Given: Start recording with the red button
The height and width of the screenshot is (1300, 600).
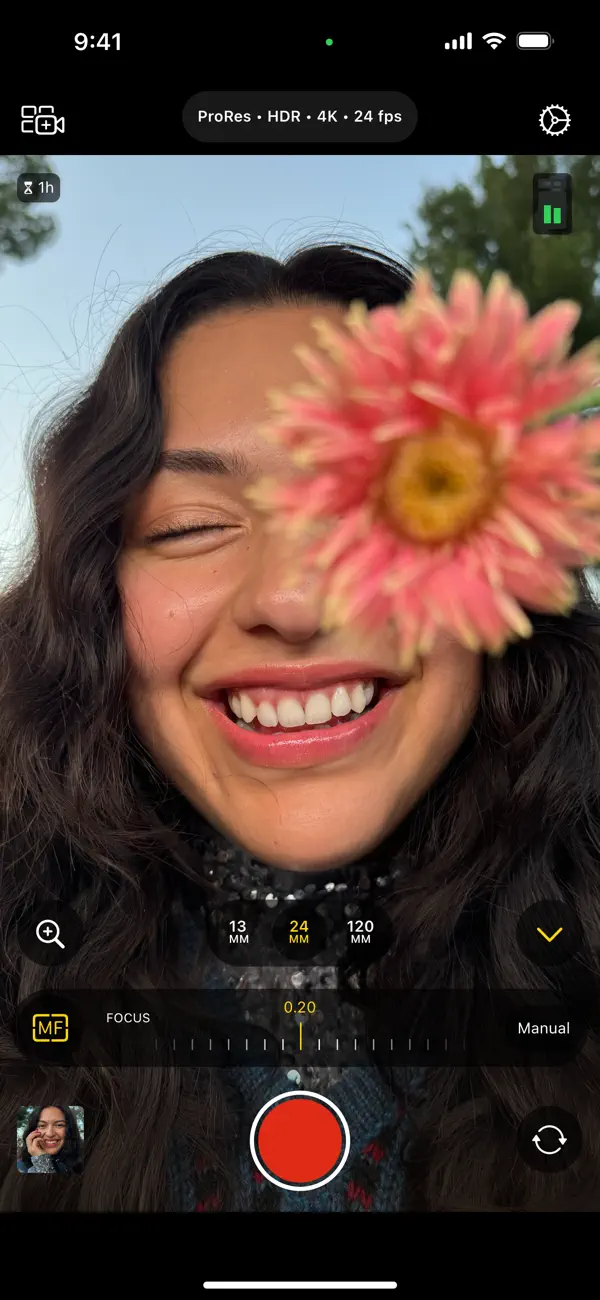Looking at the screenshot, I should tap(299, 1140).
